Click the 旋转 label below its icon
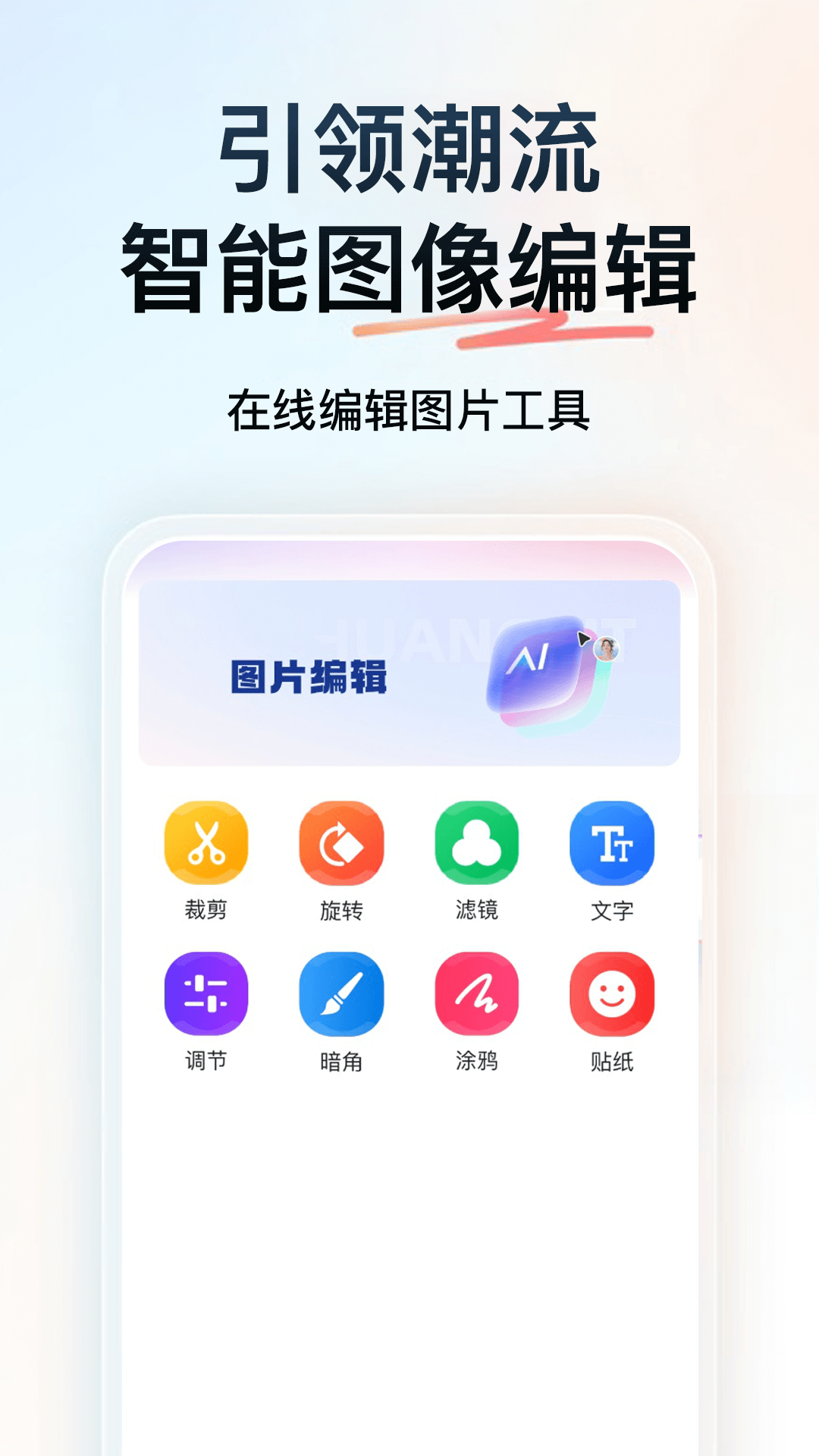This screenshot has width=819, height=1456. [x=341, y=909]
